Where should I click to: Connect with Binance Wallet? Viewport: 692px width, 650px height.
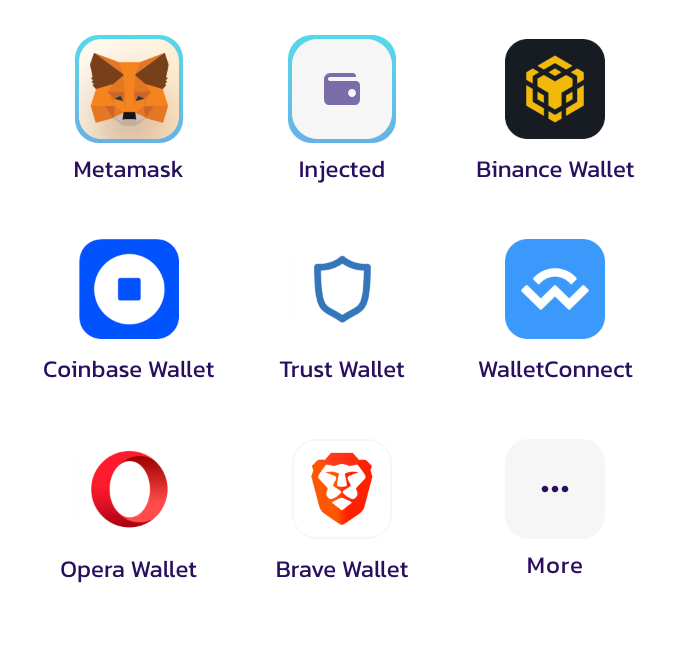click(x=555, y=90)
